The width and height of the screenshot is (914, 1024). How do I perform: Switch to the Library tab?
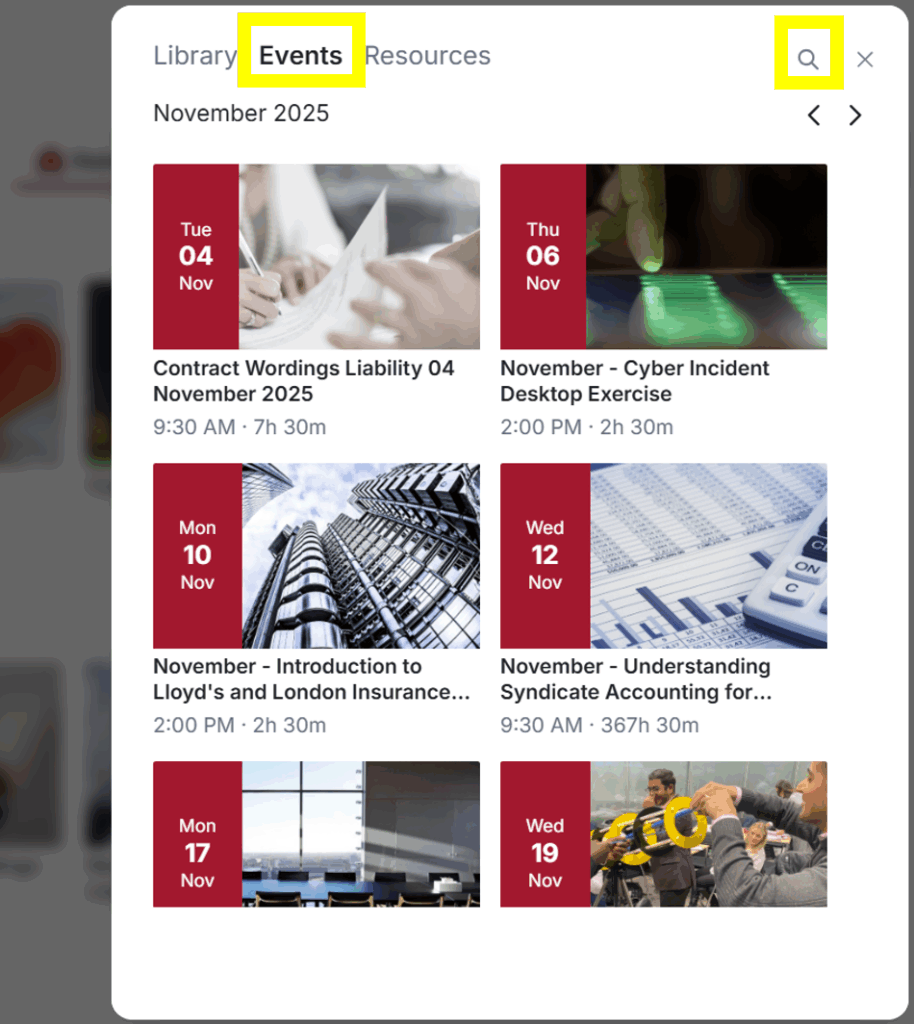click(194, 56)
